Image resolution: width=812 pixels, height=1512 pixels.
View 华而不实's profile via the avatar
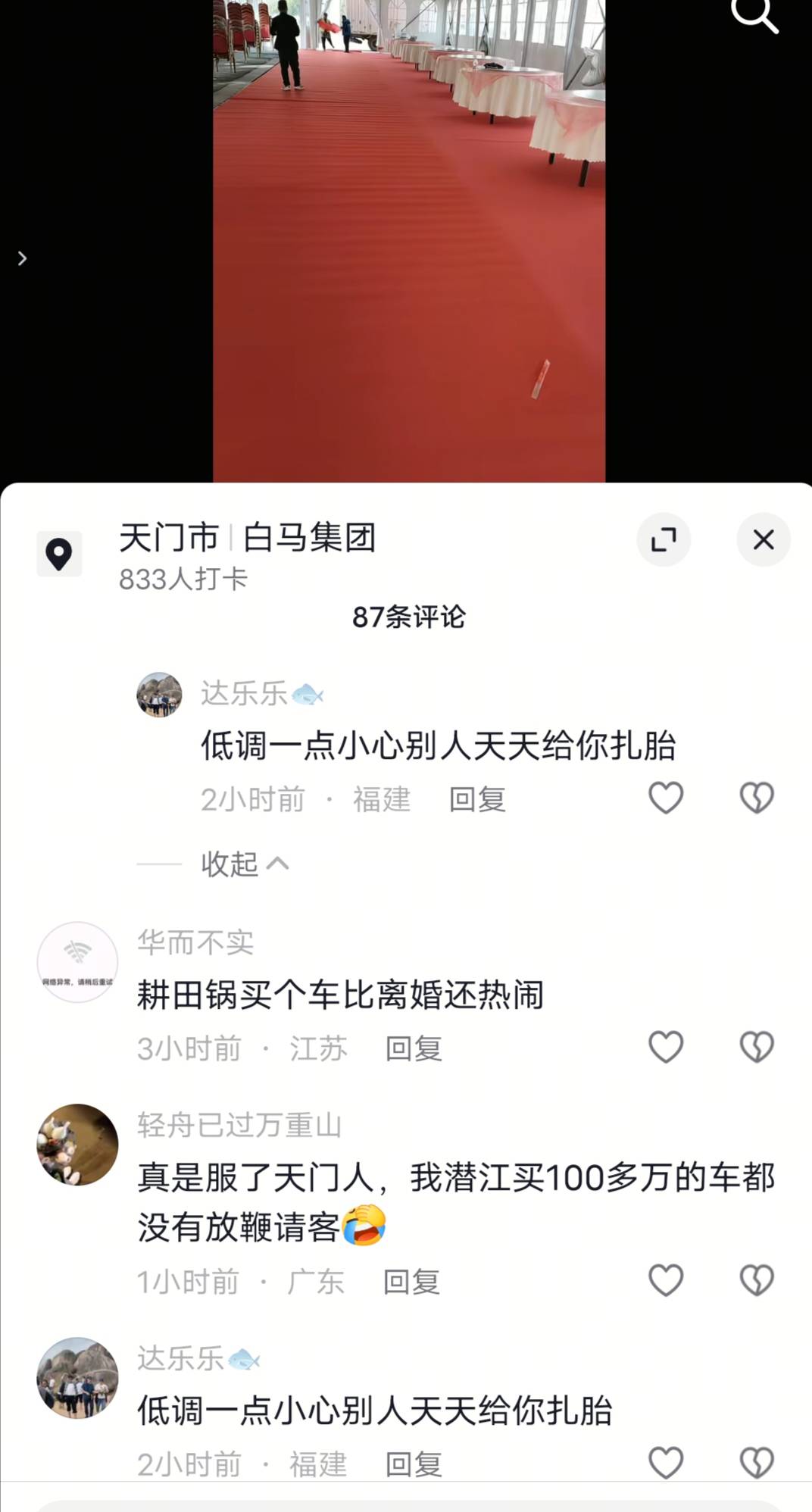(x=77, y=962)
